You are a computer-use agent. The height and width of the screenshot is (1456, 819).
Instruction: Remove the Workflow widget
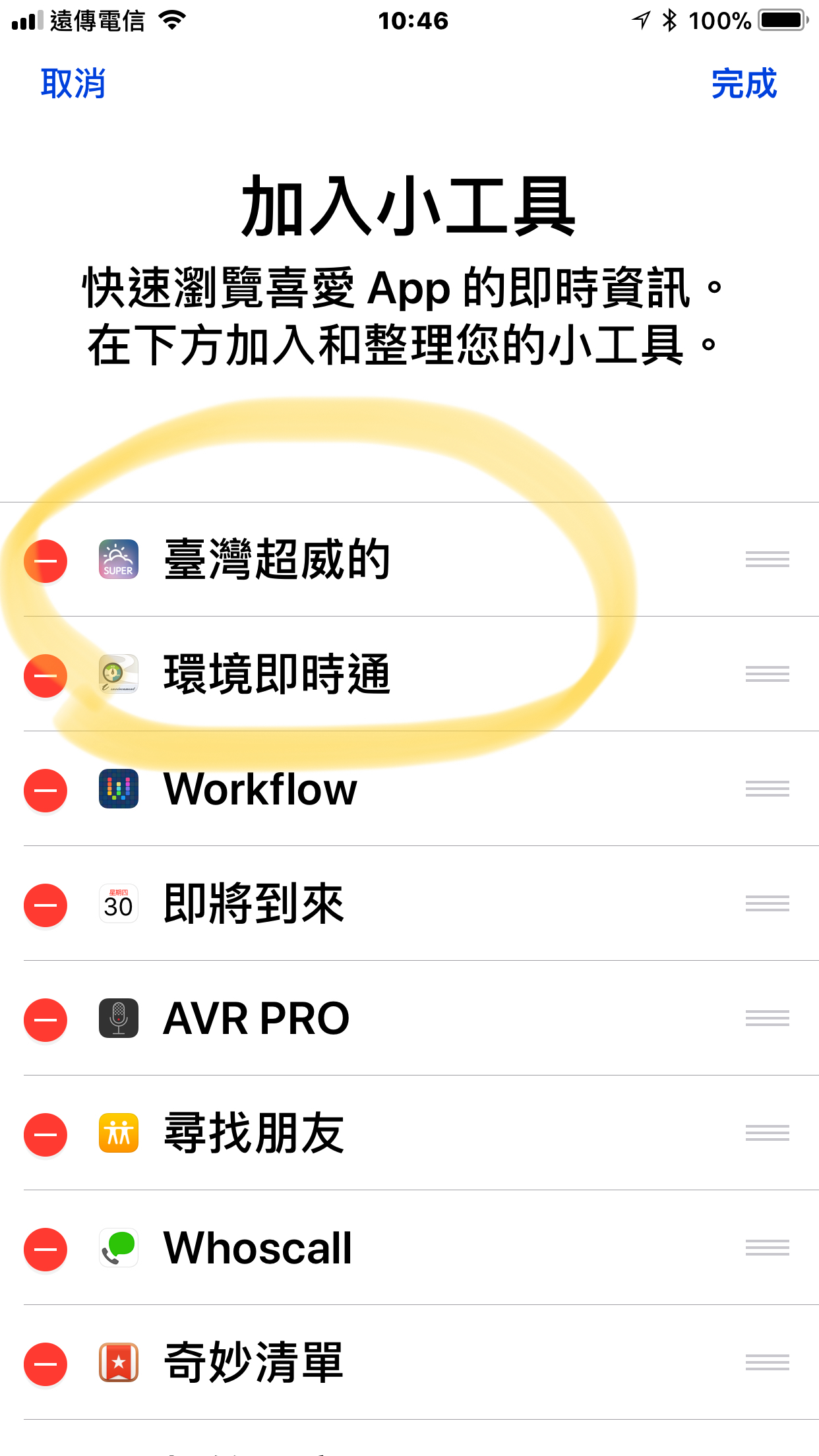[45, 790]
